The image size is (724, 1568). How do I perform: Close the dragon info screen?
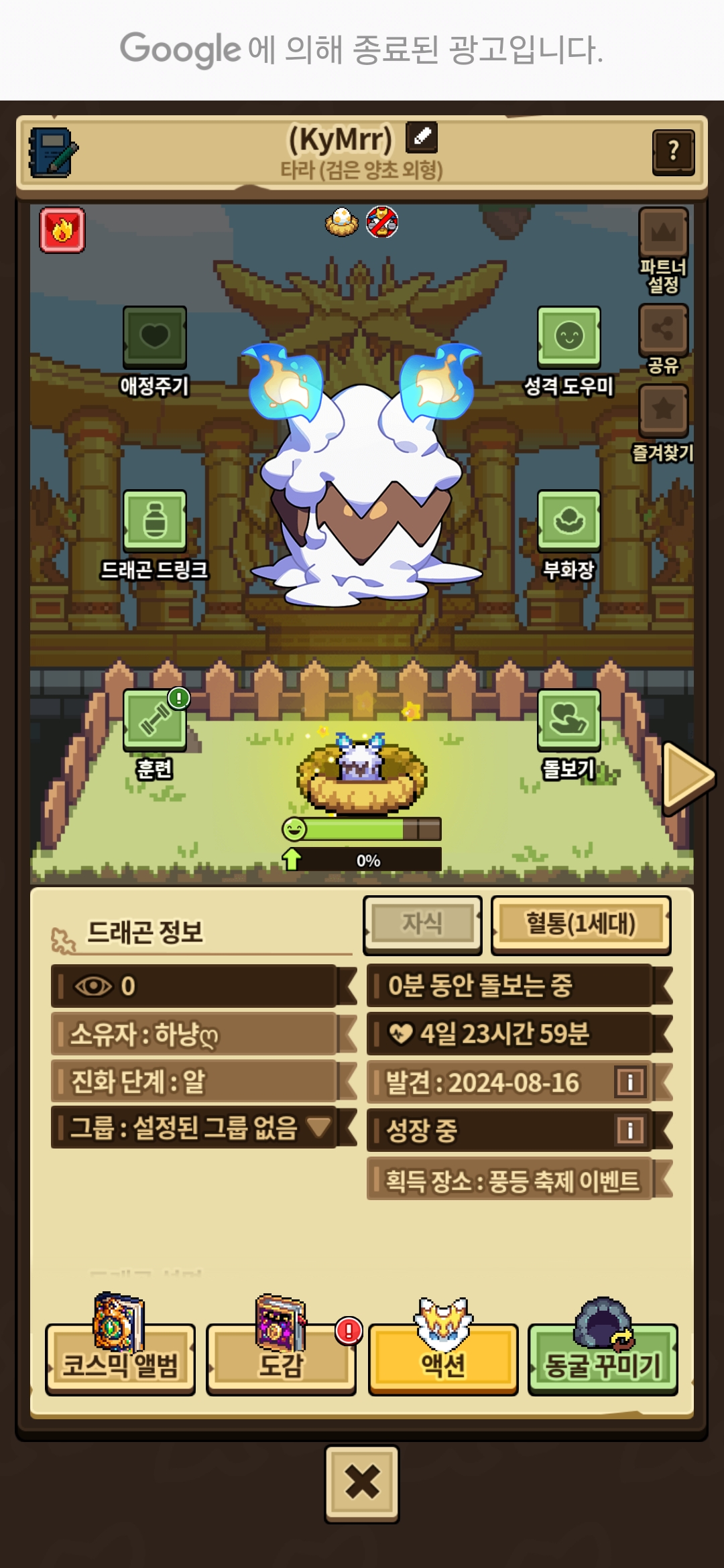coord(362,1483)
